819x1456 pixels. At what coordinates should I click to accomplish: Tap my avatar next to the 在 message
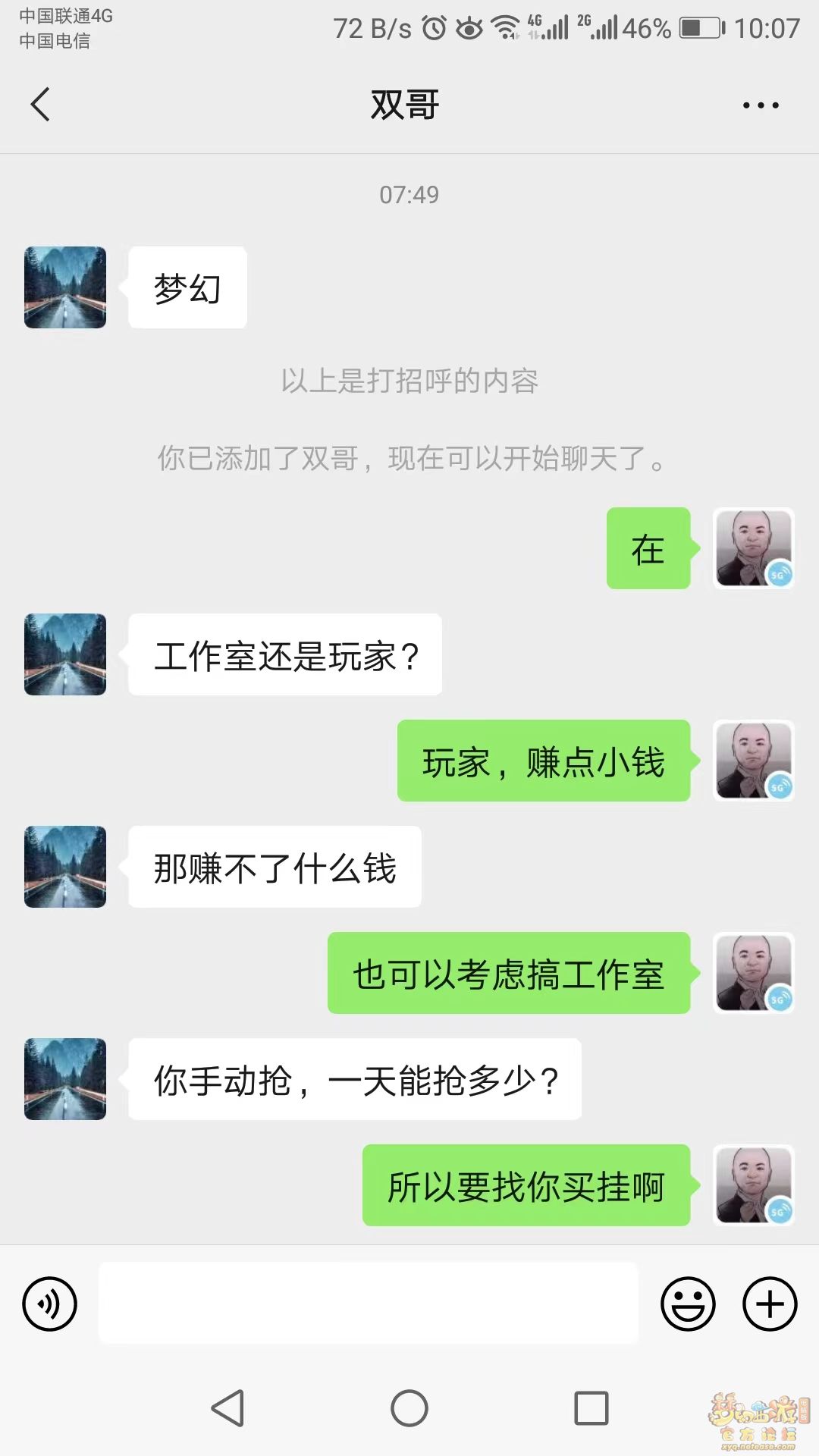tap(754, 548)
